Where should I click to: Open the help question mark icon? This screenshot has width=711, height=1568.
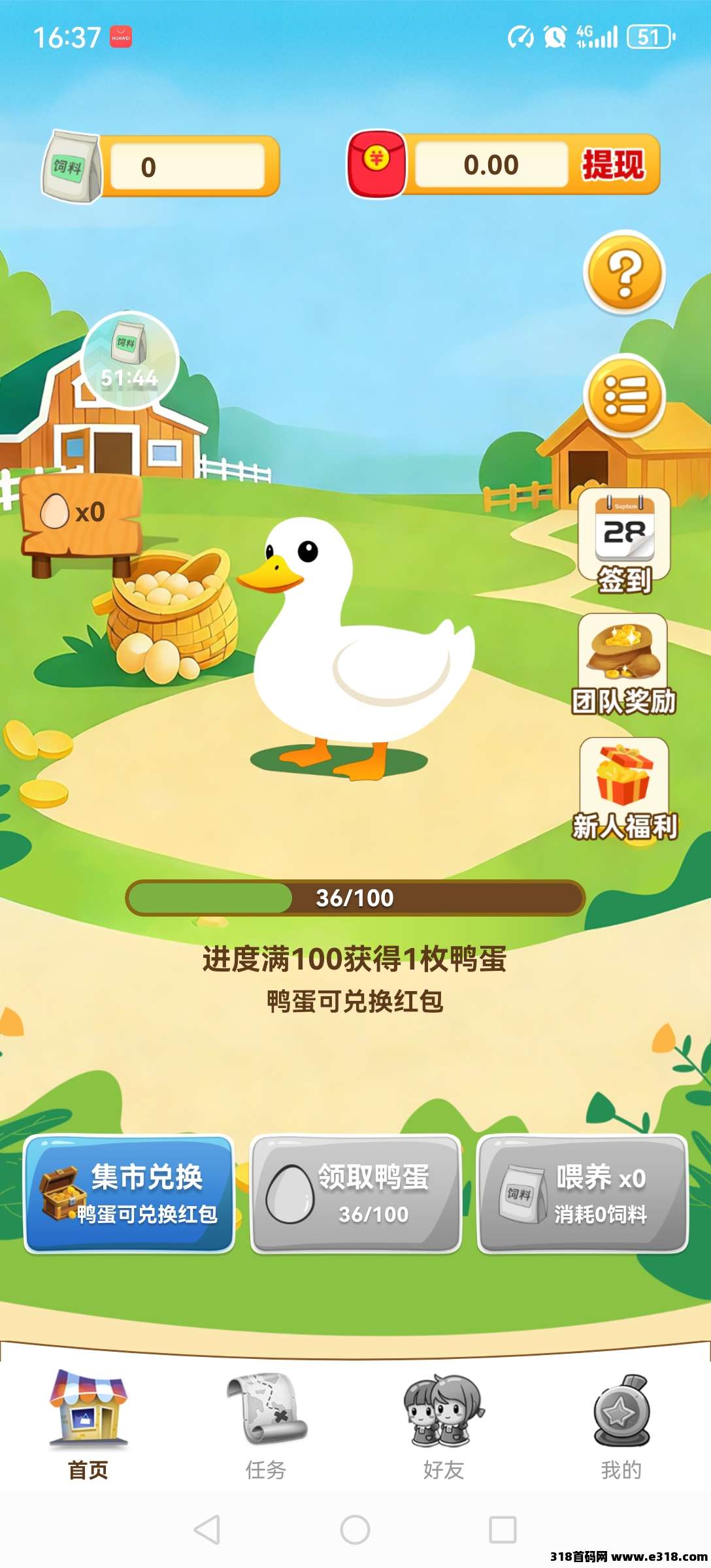coord(625,273)
